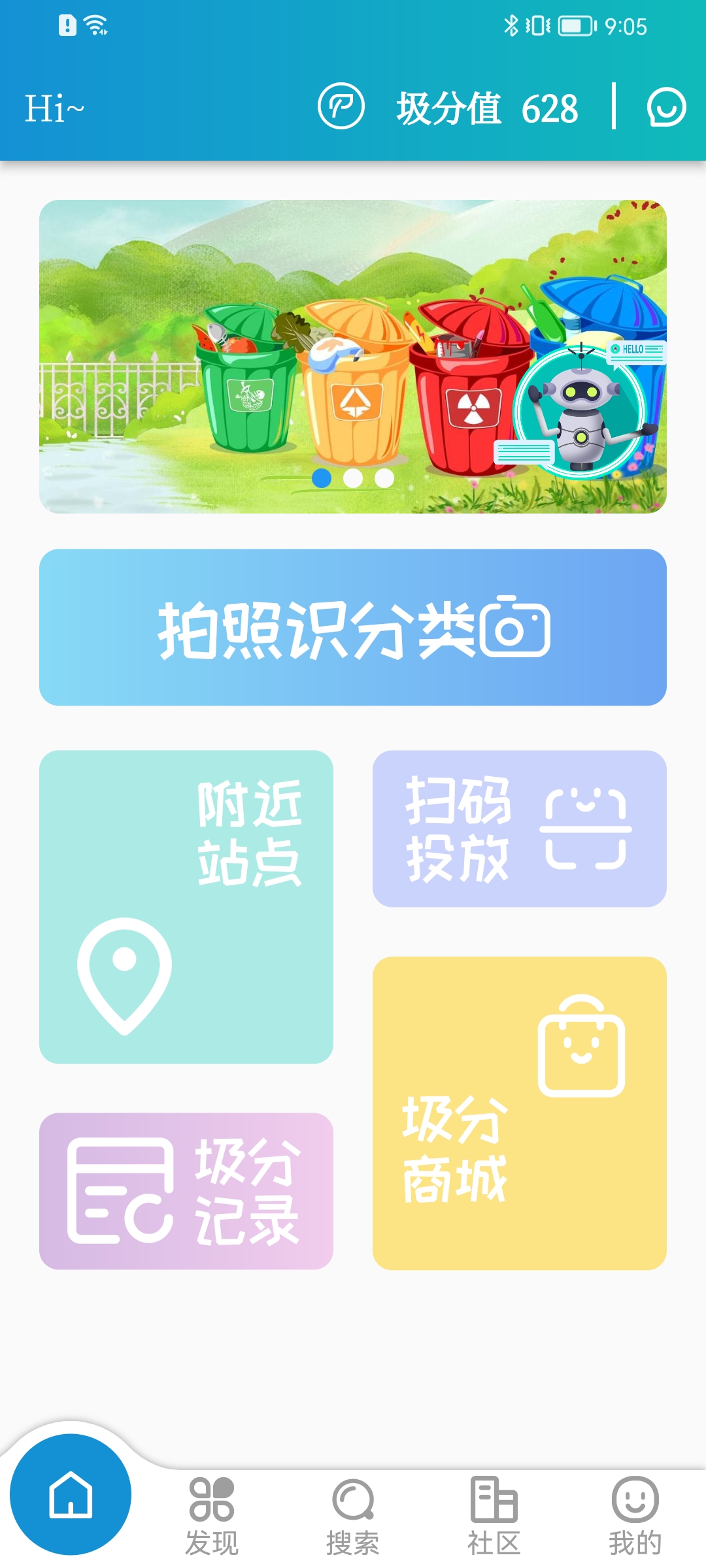Open the points icon in the header
706x1568 pixels.
tap(341, 106)
